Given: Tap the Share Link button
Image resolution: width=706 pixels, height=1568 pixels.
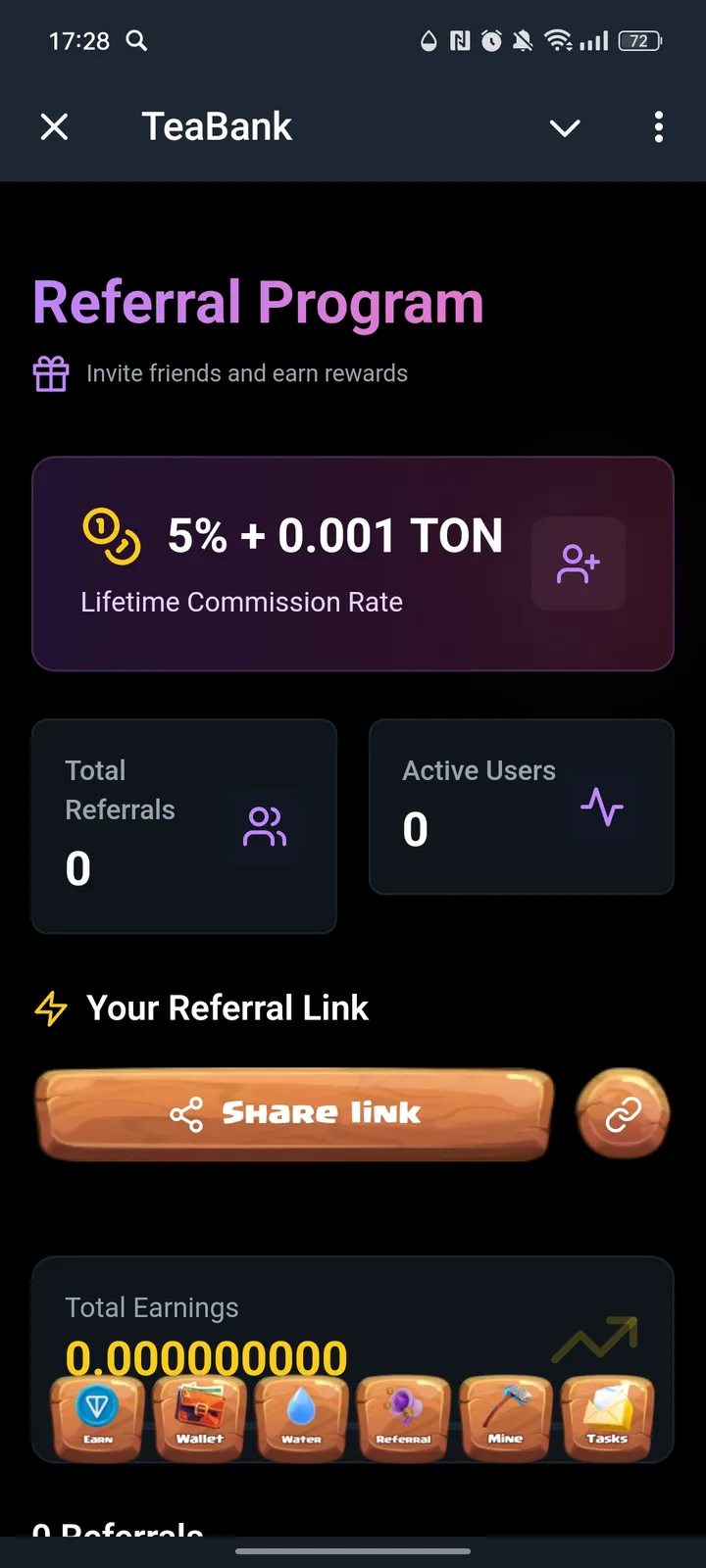Looking at the screenshot, I should [294, 1114].
